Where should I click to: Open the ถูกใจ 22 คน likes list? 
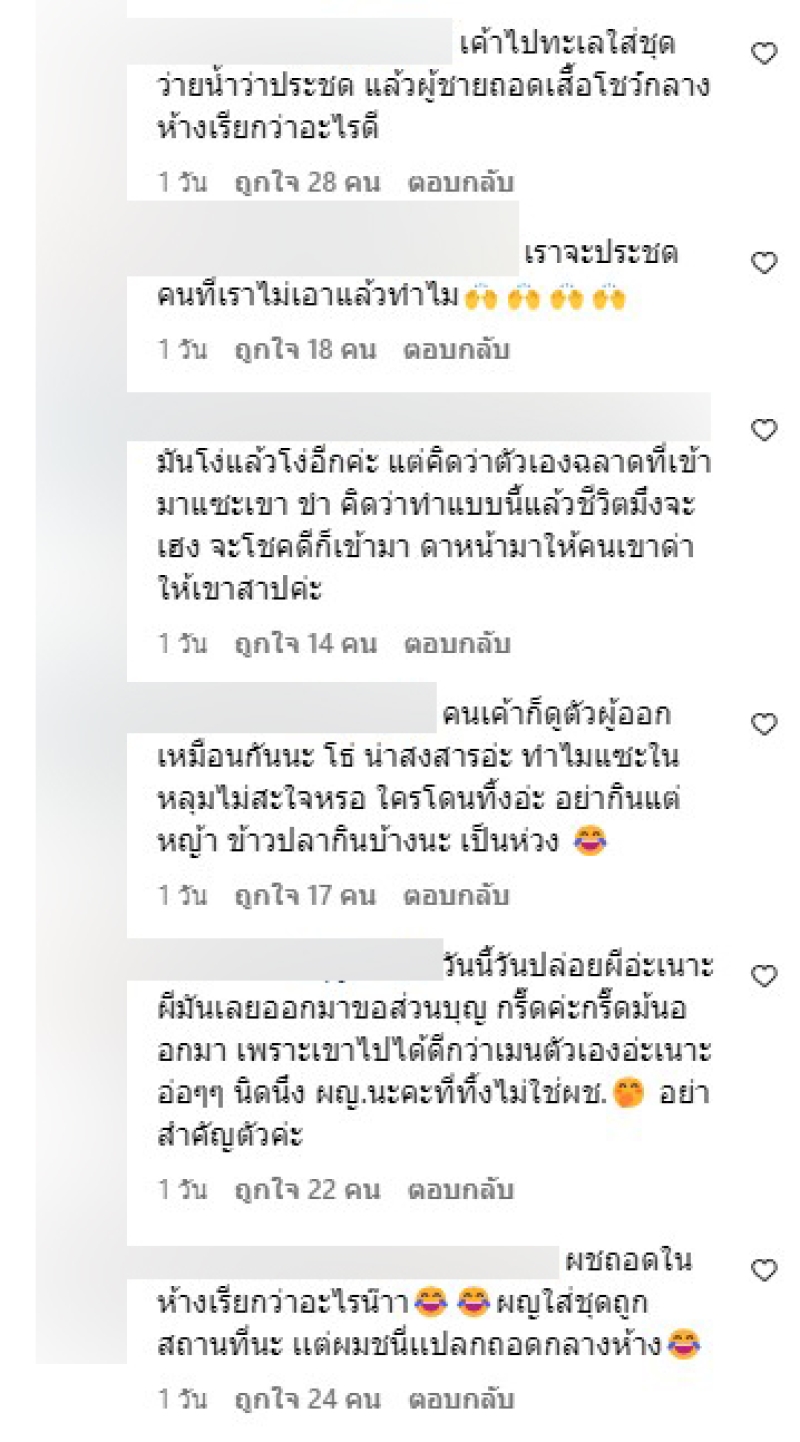click(x=307, y=1190)
